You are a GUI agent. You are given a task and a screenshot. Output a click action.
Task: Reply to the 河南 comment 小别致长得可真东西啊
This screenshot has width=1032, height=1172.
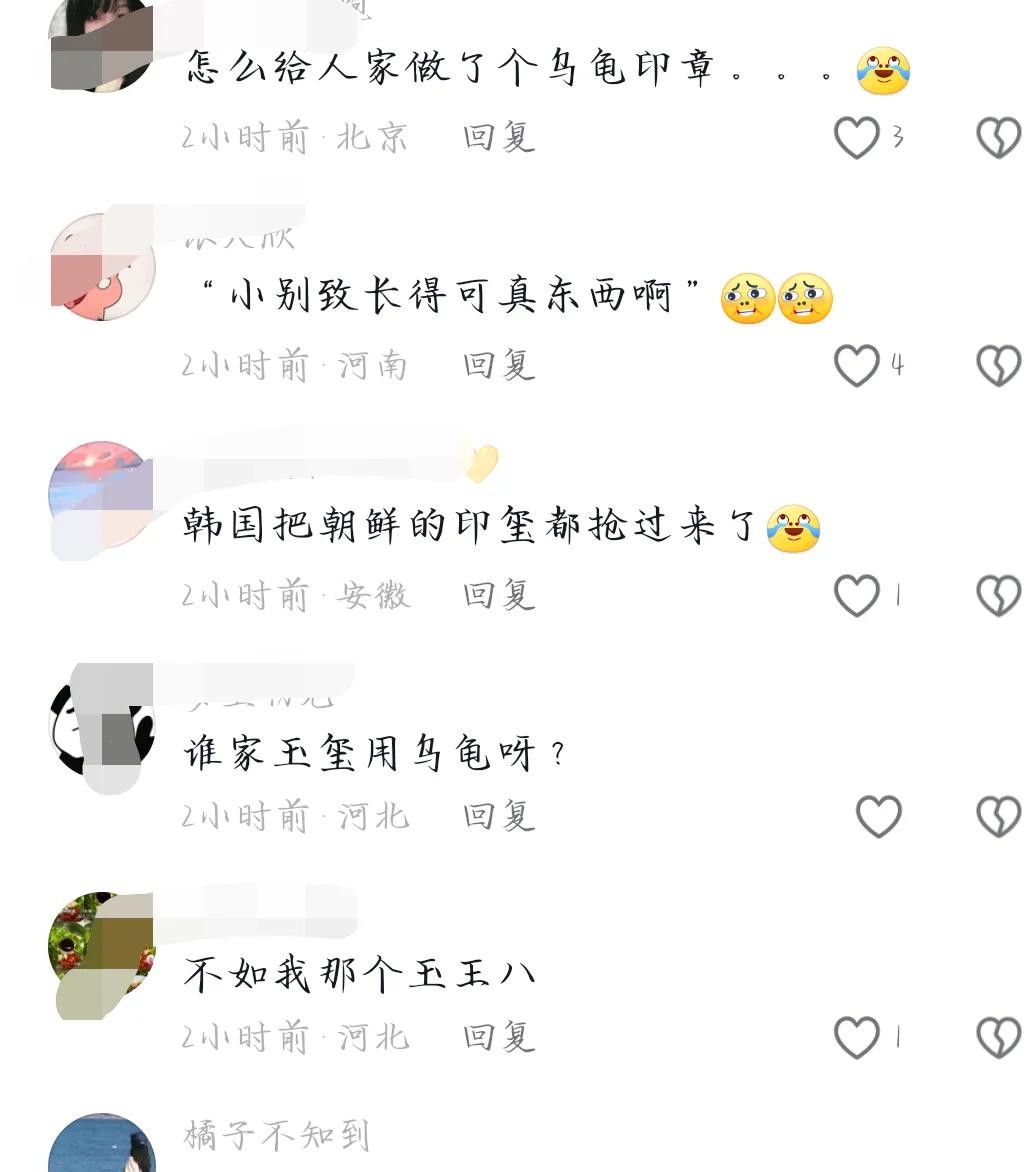[499, 366]
